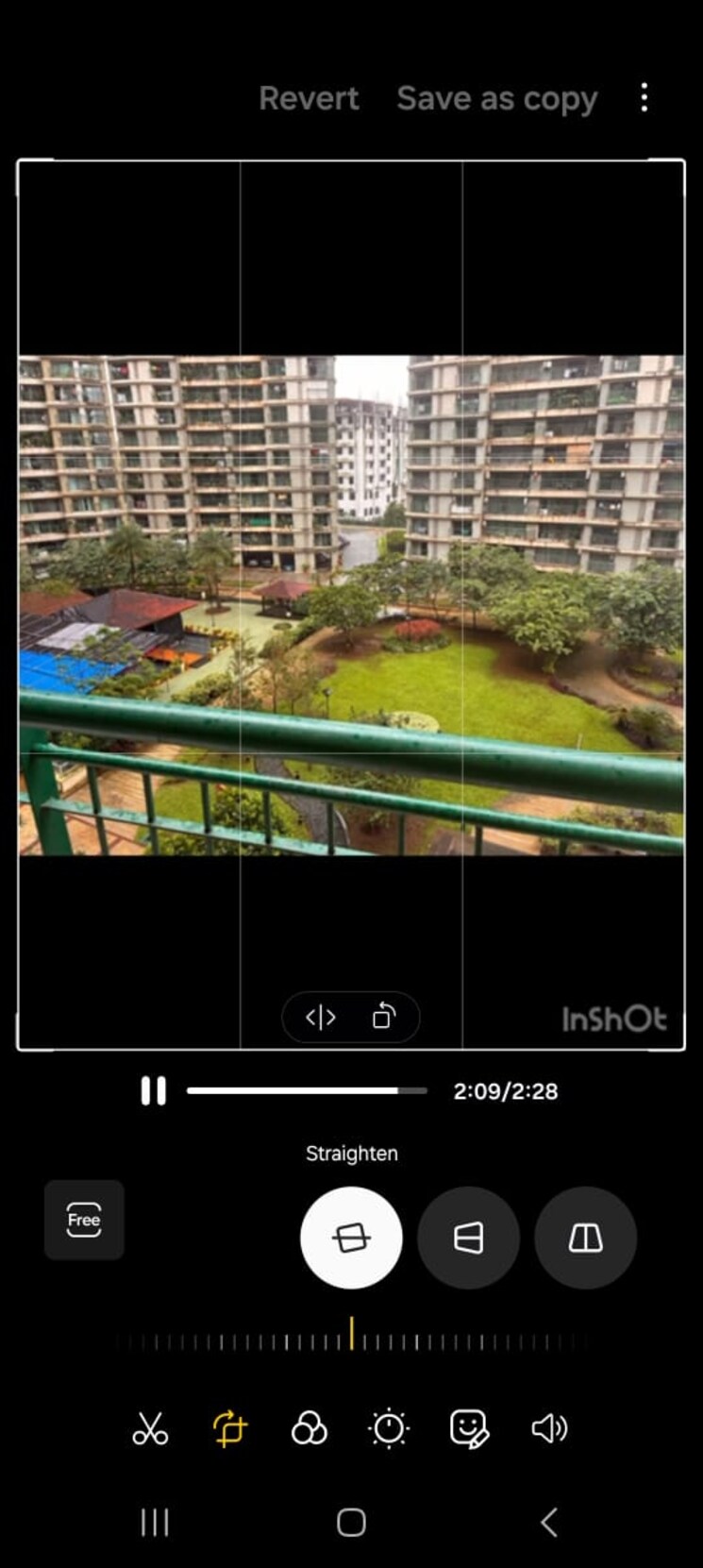The image size is (703, 1568).
Task: Open the filters tool
Action: point(309,1428)
